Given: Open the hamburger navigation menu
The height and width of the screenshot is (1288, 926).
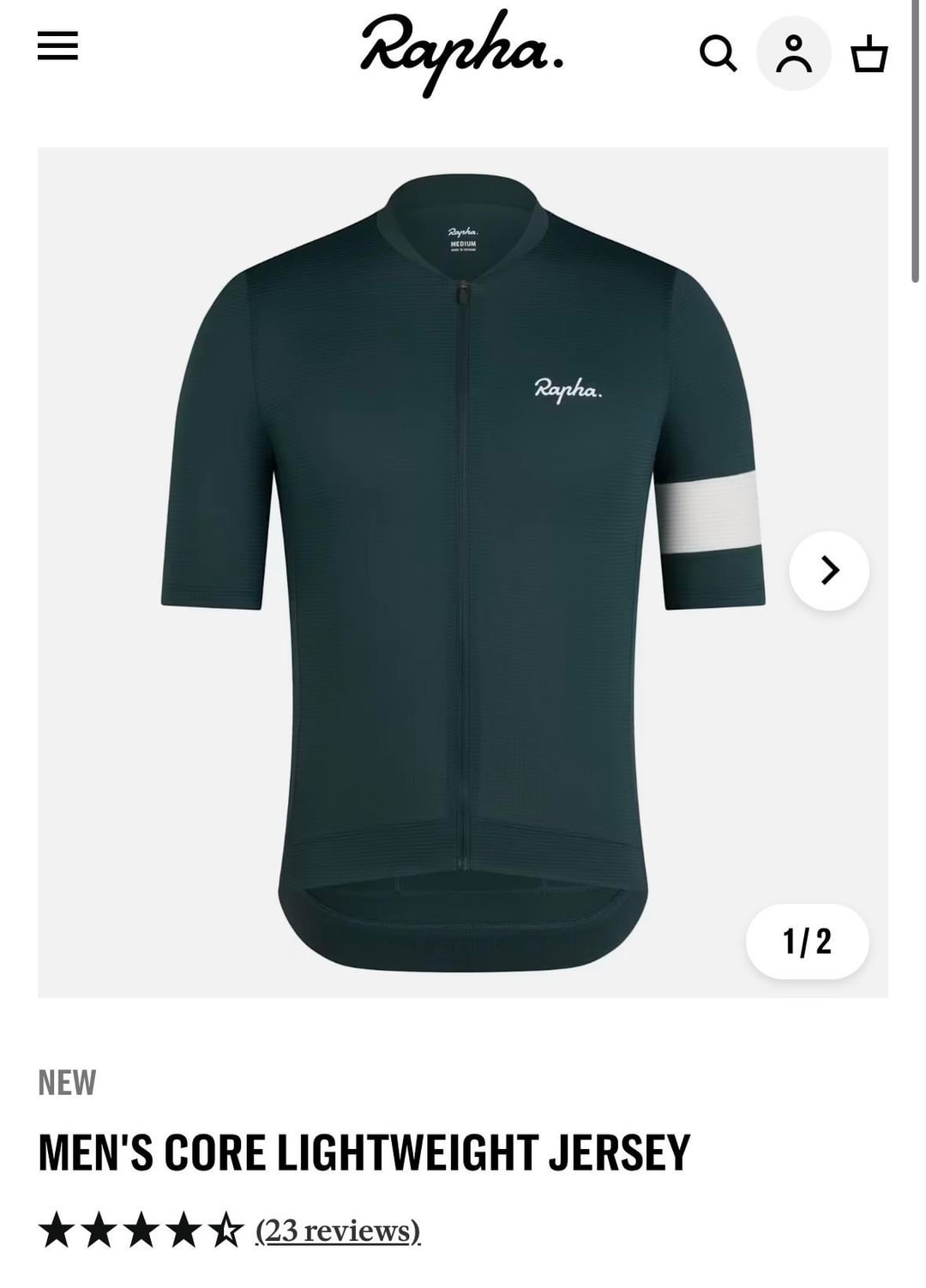Looking at the screenshot, I should tap(57, 46).
